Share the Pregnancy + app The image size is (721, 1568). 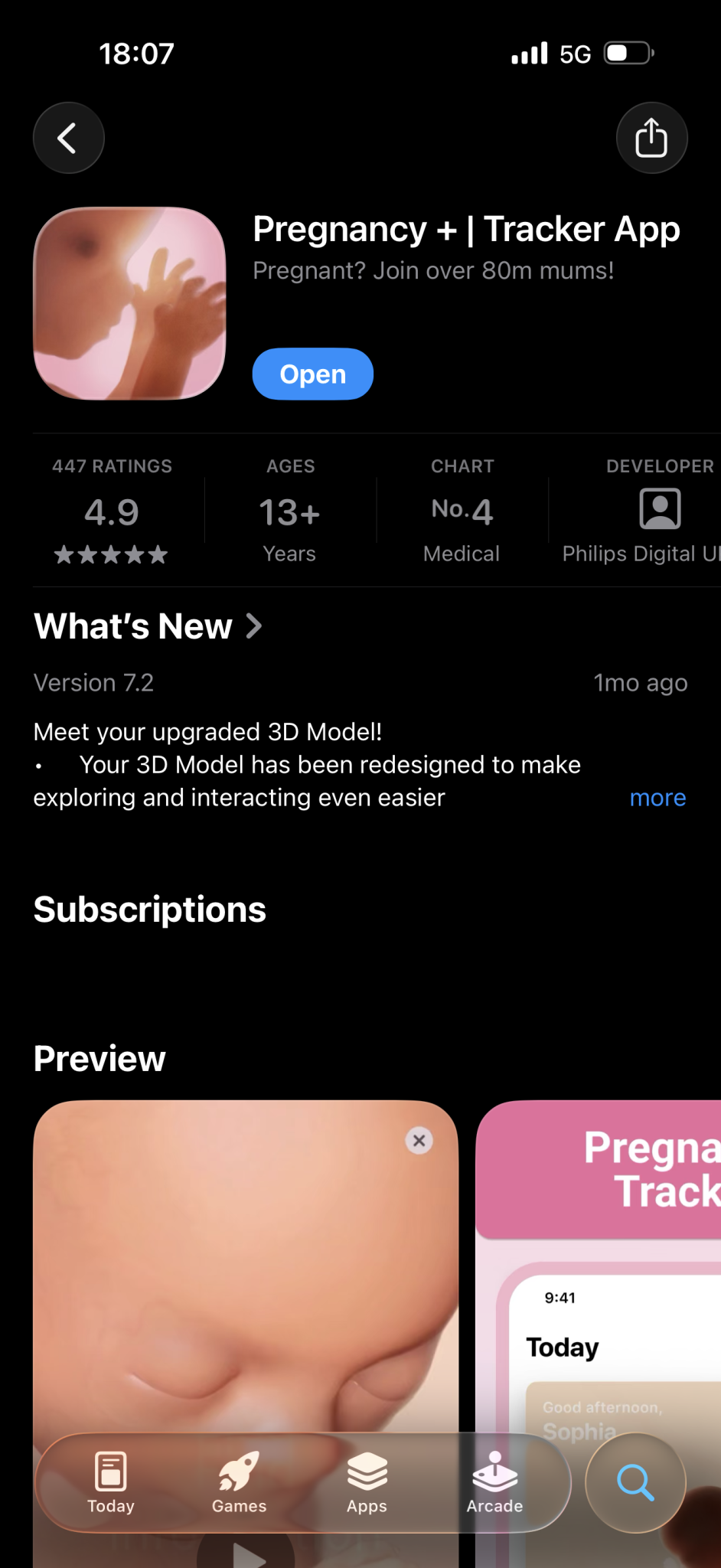(x=651, y=138)
